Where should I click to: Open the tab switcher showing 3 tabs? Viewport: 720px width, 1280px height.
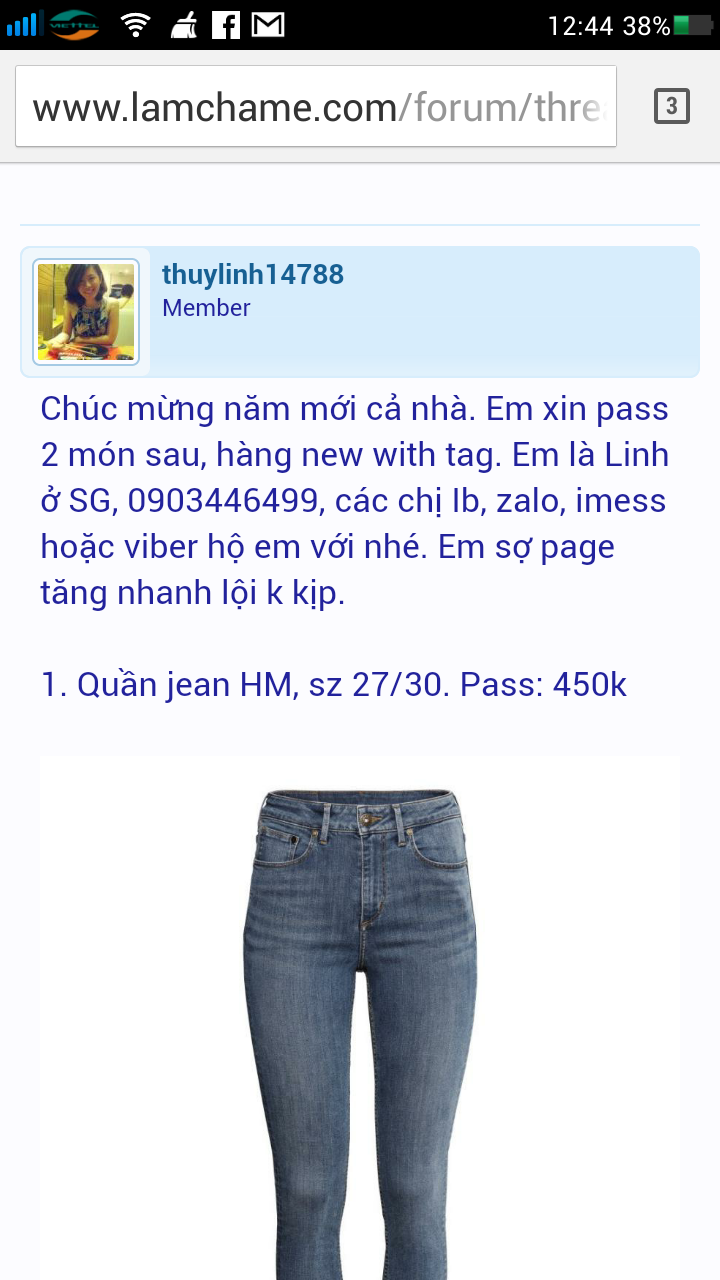(x=672, y=106)
